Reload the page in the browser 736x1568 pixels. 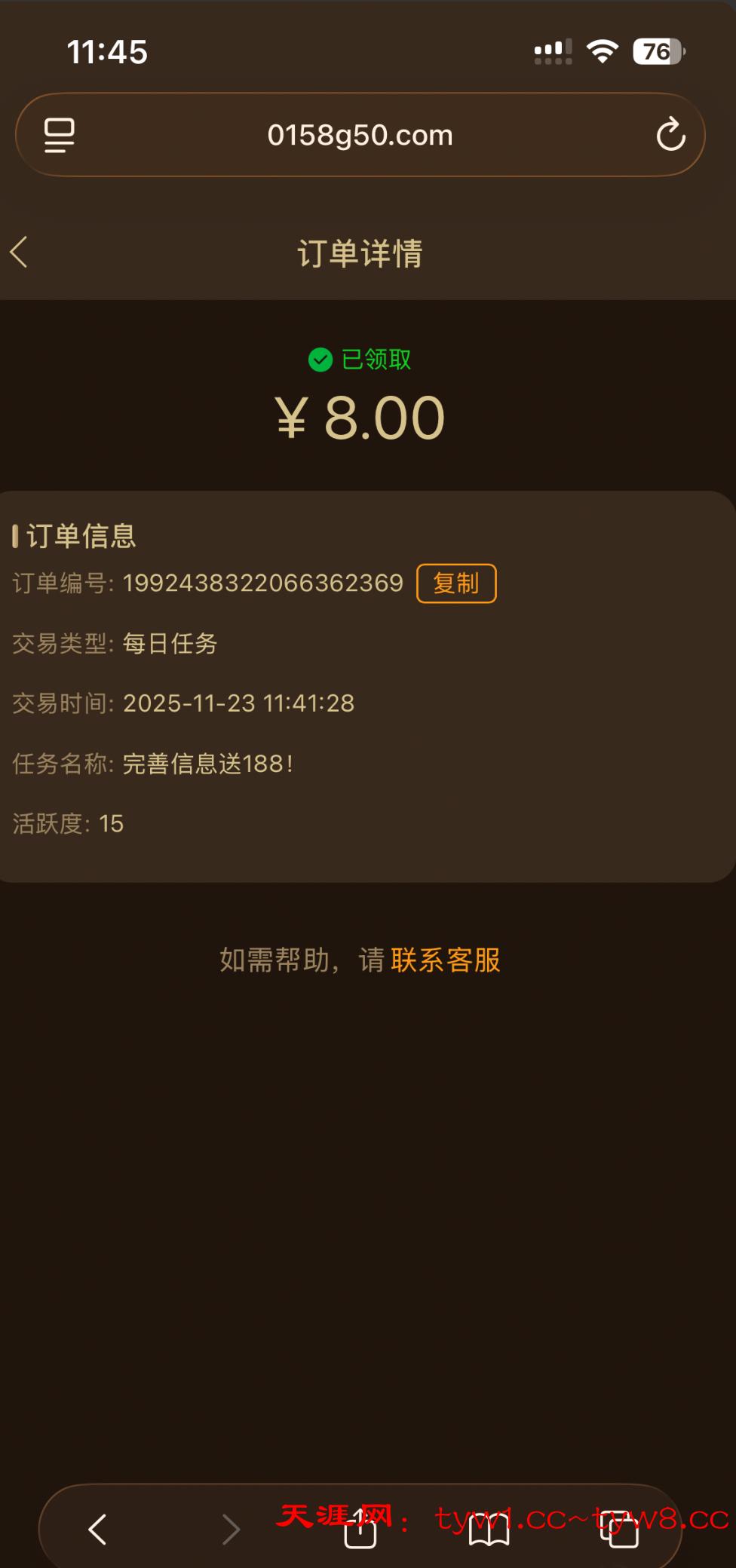[x=670, y=136]
